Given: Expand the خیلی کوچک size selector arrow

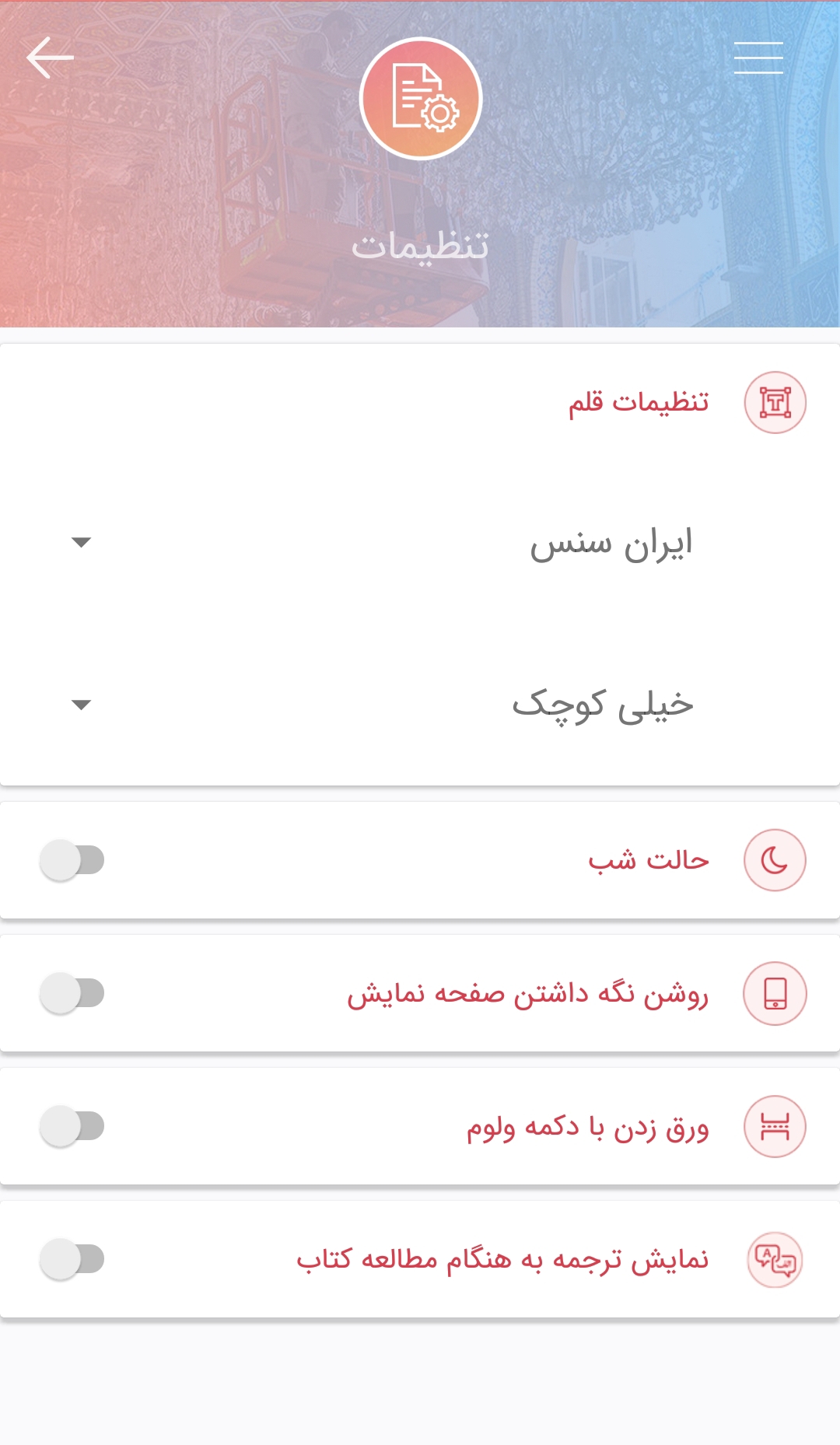Looking at the screenshot, I should (80, 706).
